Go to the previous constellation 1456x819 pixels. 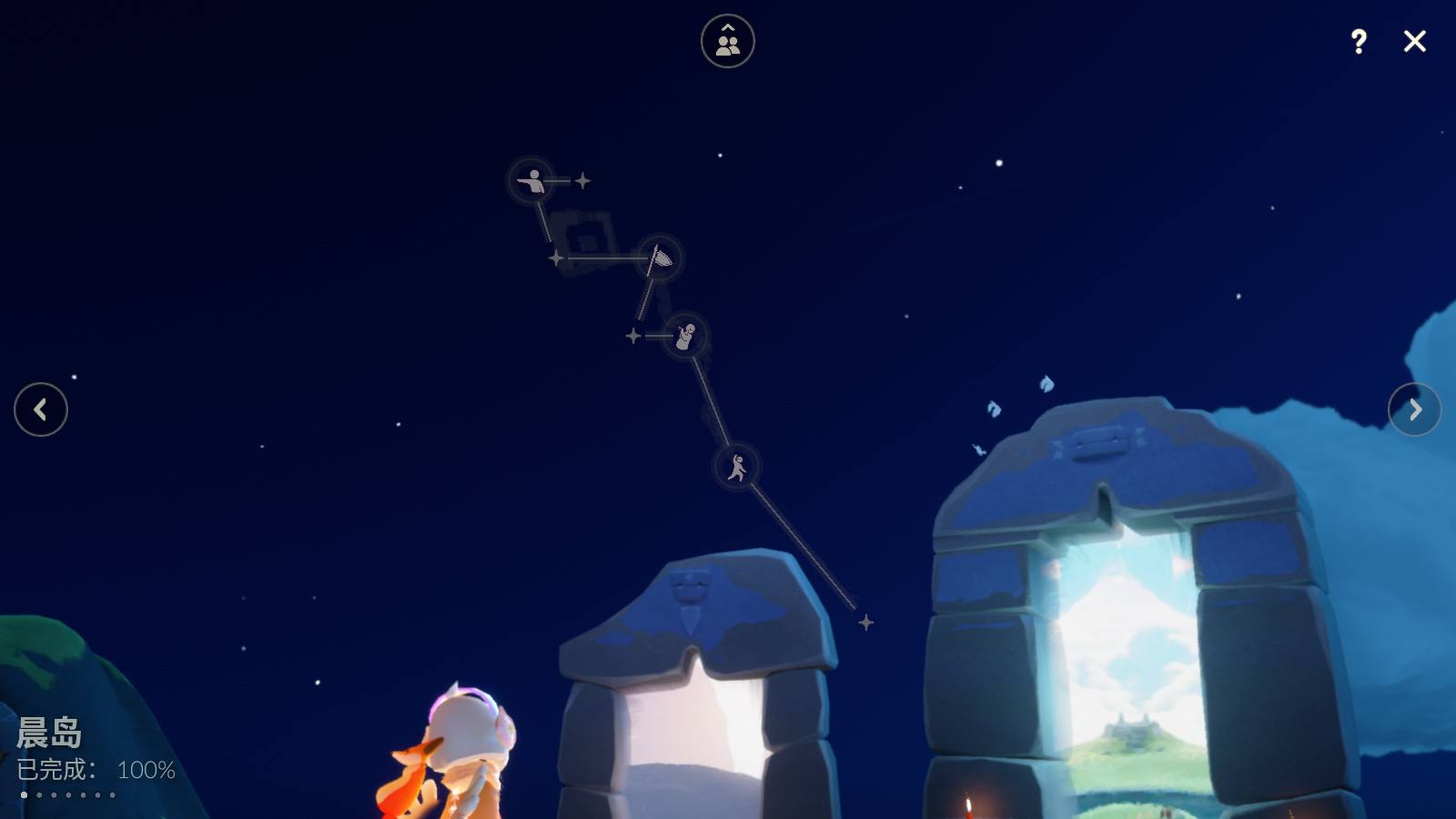click(x=41, y=409)
